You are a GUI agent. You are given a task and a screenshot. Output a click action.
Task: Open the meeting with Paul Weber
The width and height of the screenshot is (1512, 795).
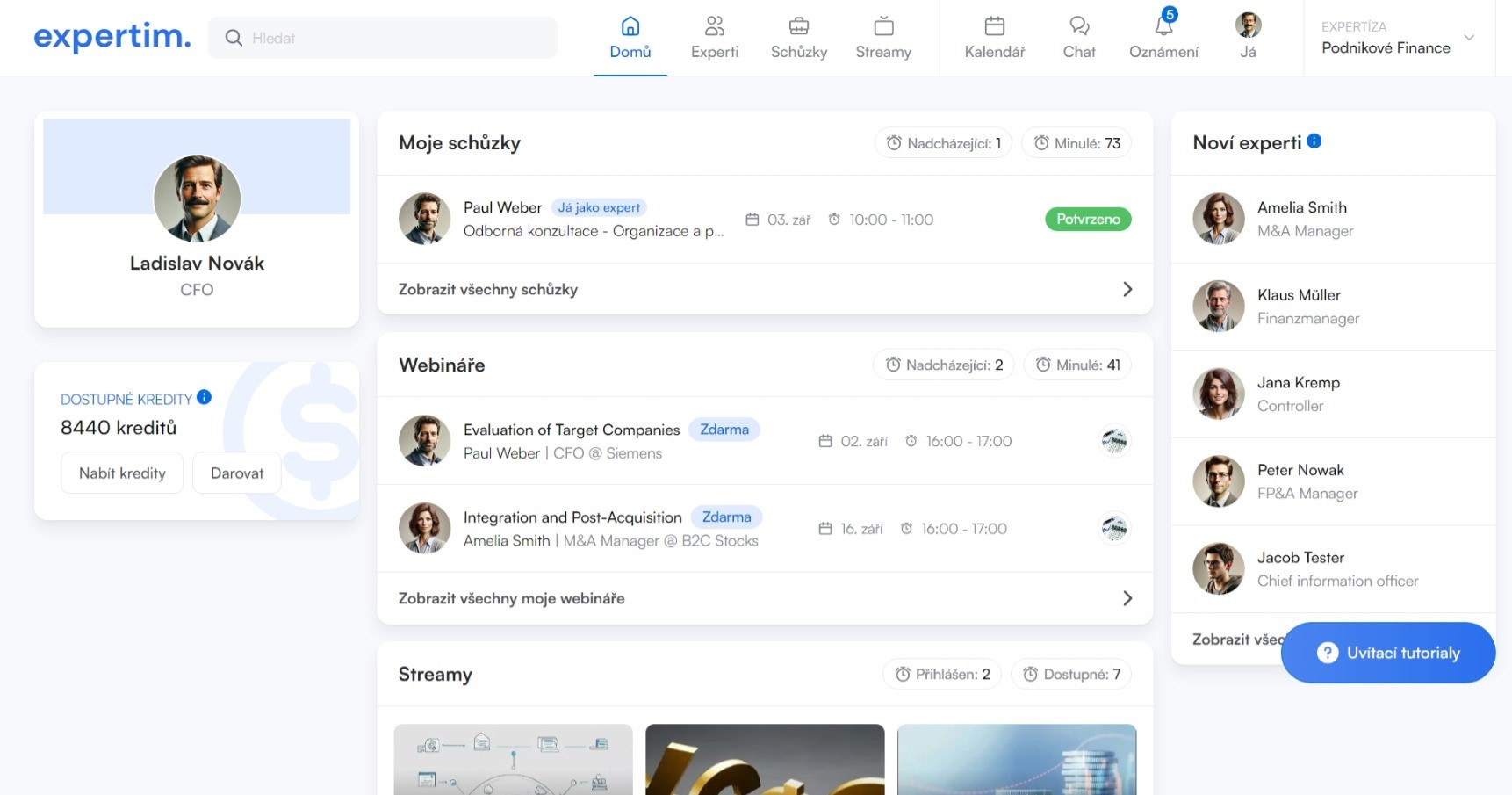coord(593,219)
